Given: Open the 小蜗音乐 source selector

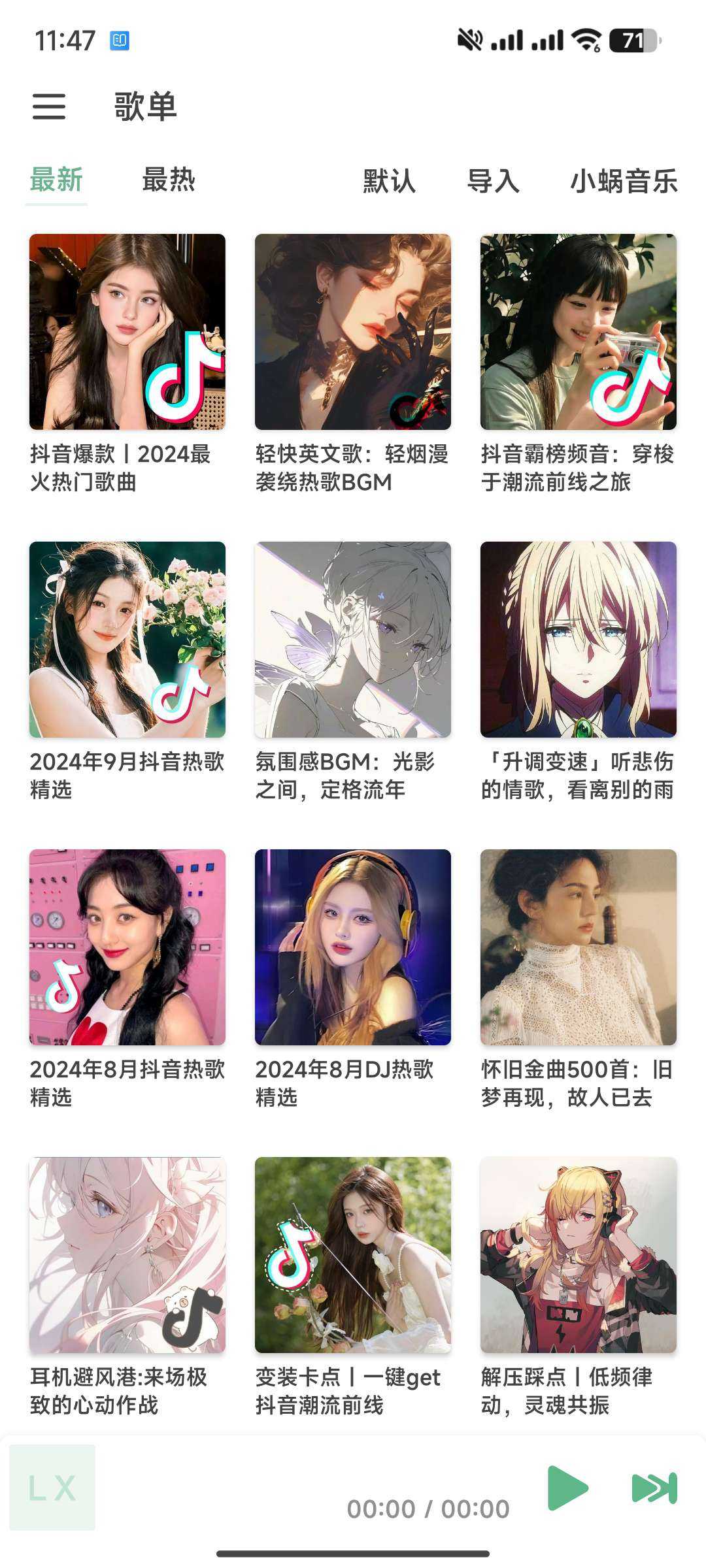Looking at the screenshot, I should point(624,181).
